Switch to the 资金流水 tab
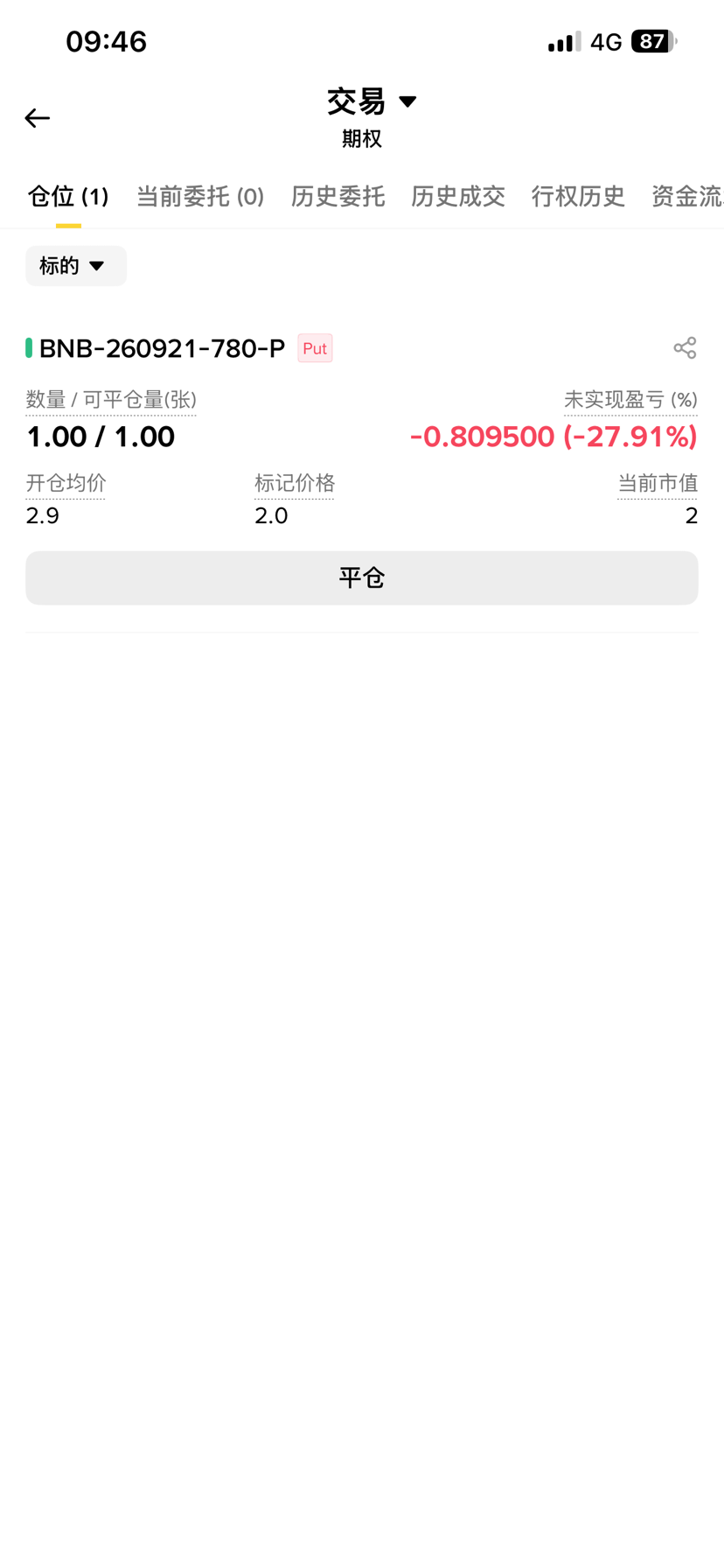 tap(687, 197)
